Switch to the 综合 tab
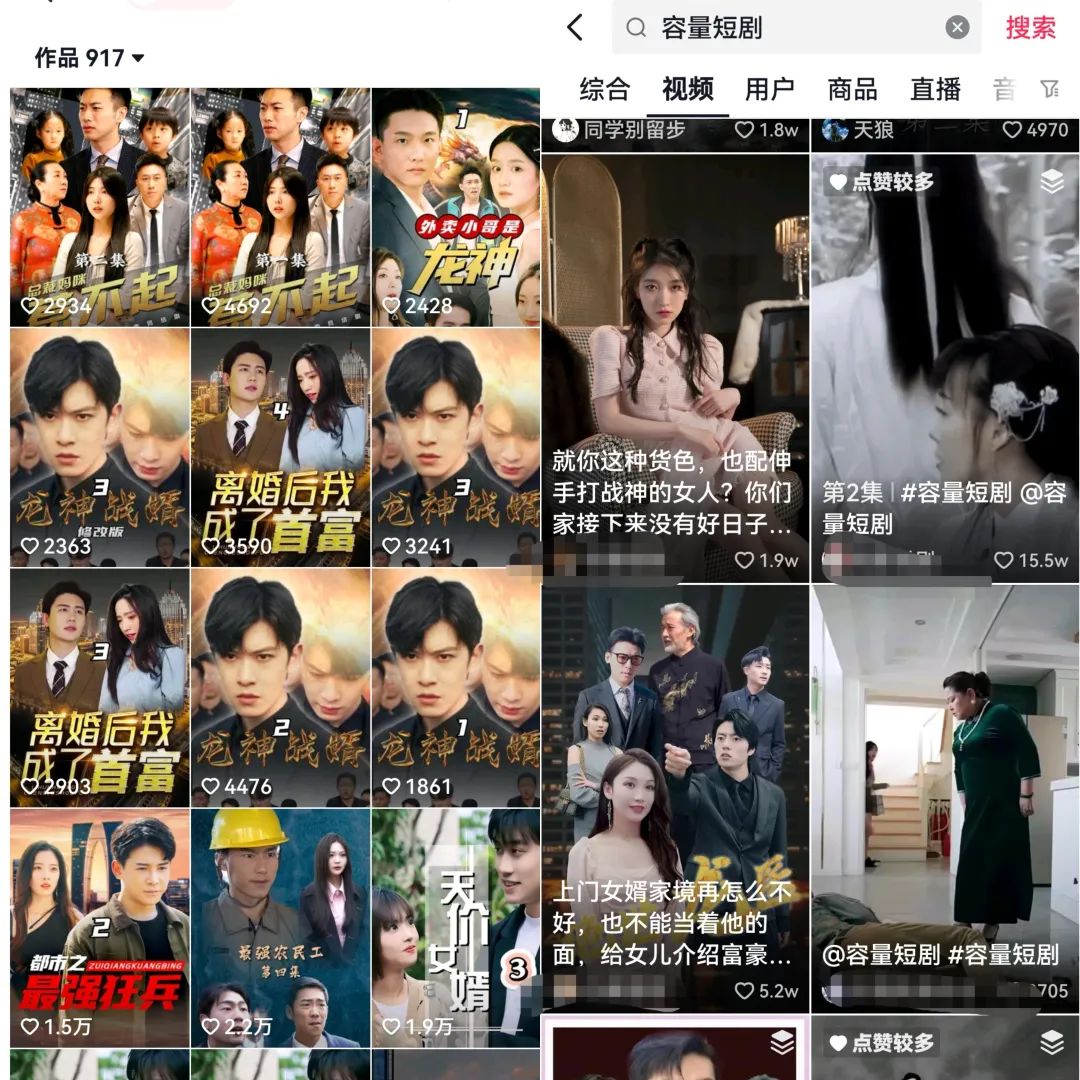 [605, 90]
